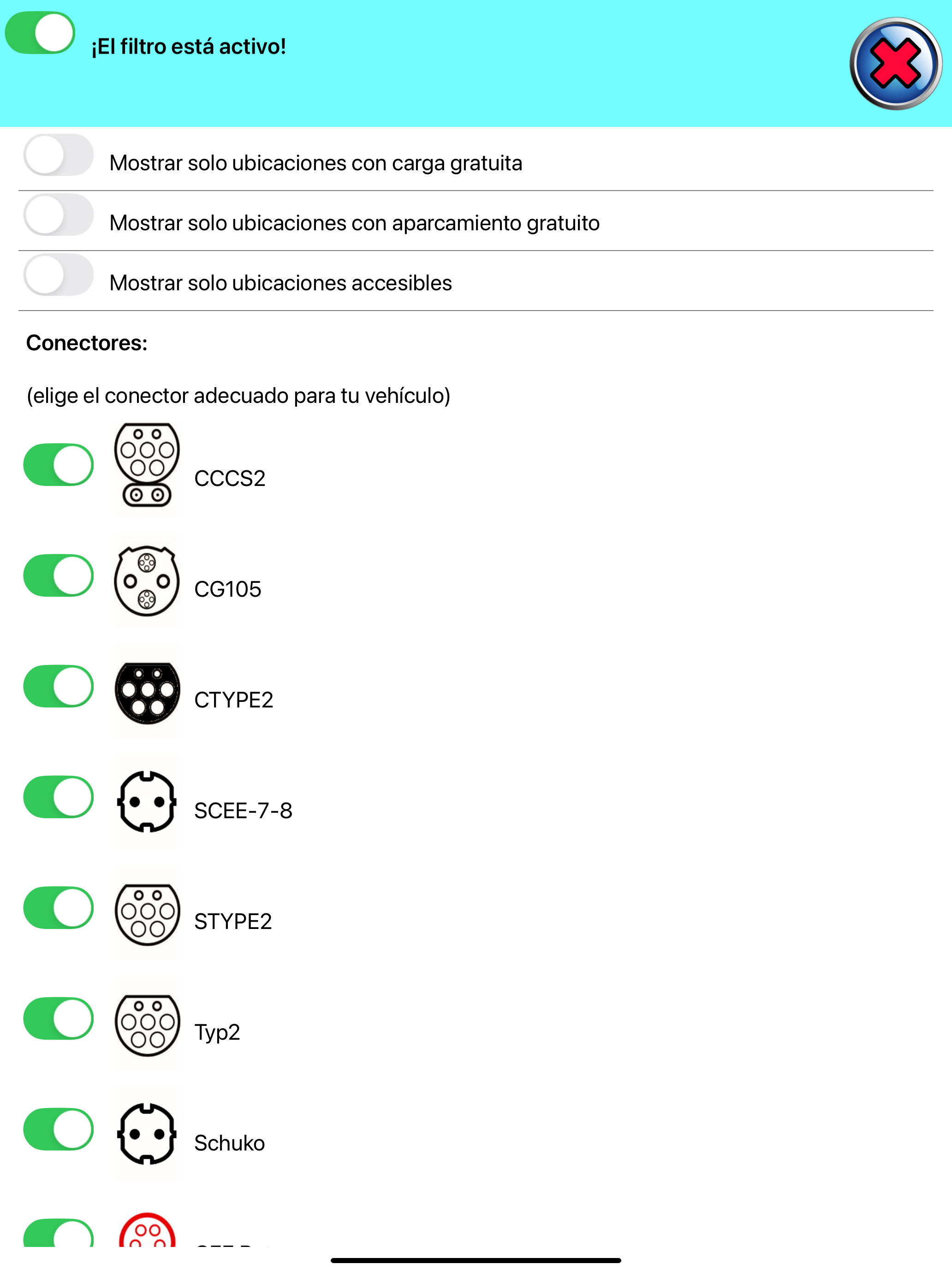Enable show only free charging locations
The image size is (952, 1270).
coord(59,156)
